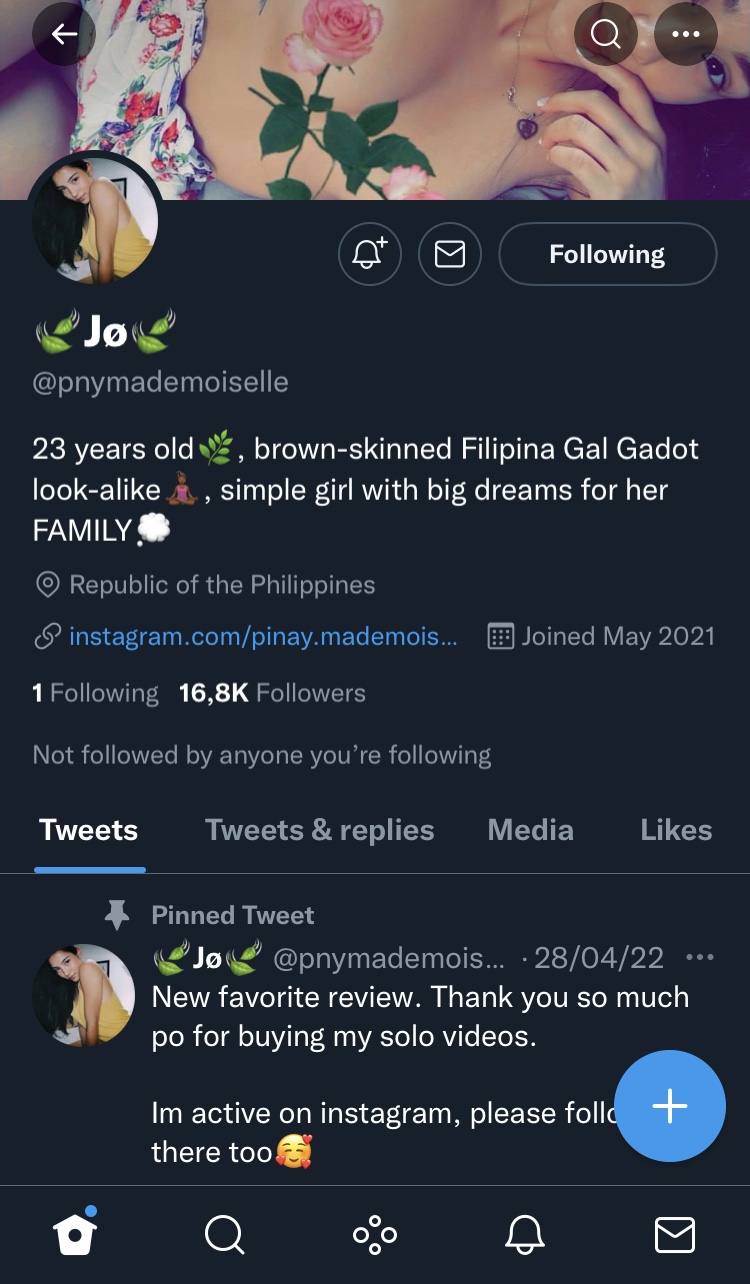Open the Search tab in bottom bar

(x=224, y=1235)
